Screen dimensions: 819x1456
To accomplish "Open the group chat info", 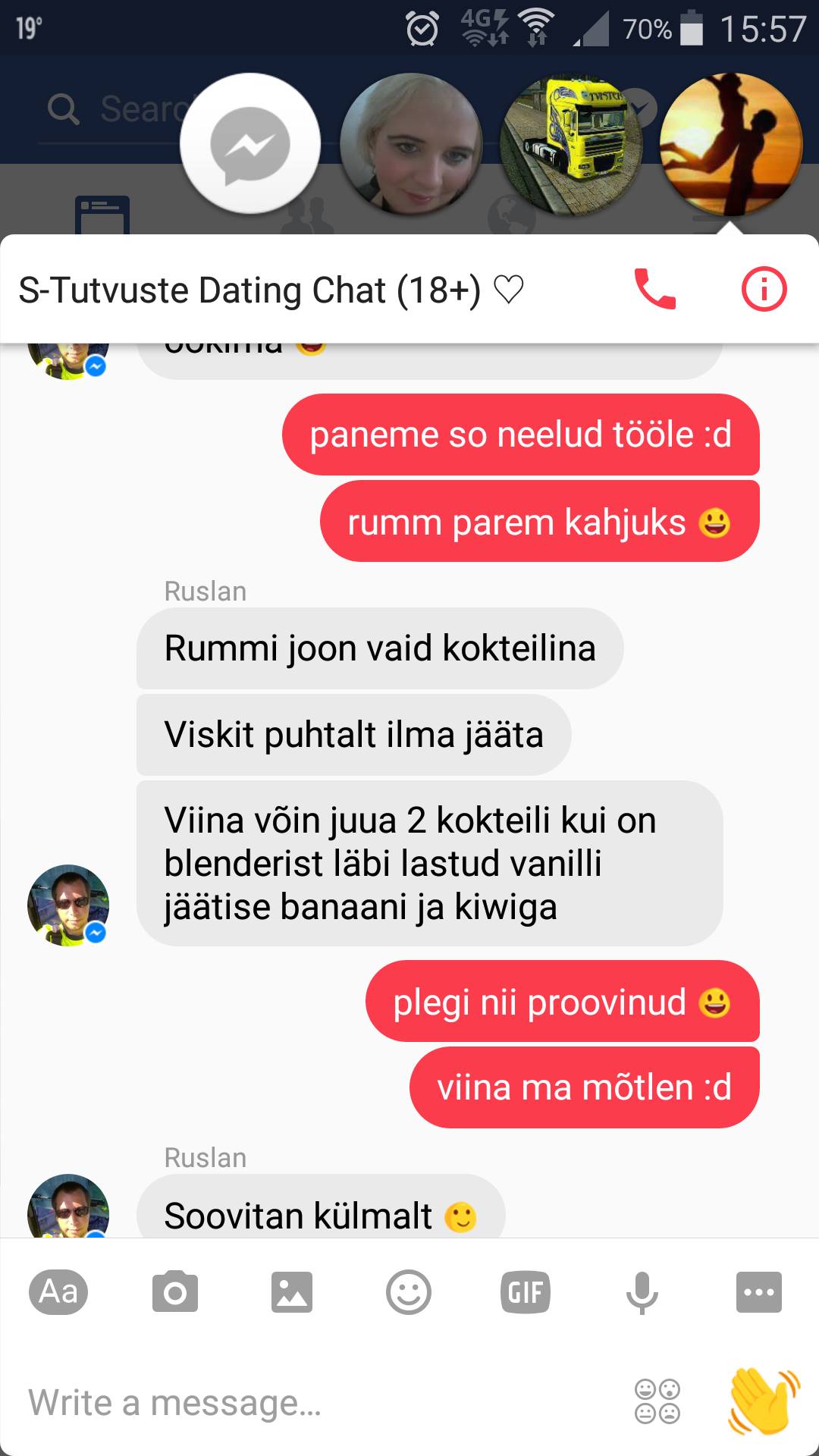I will pyautogui.click(x=764, y=289).
